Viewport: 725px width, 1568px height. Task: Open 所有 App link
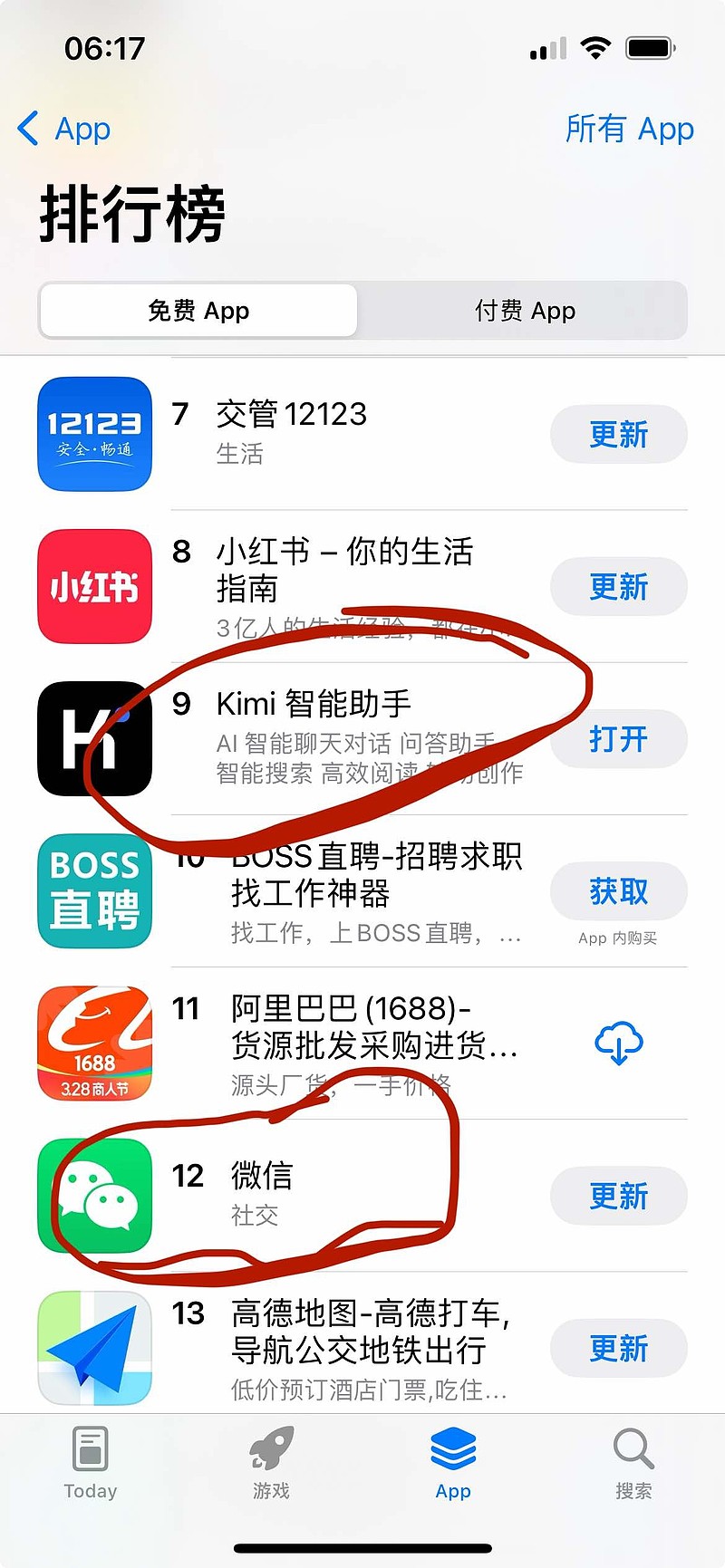[x=629, y=130]
